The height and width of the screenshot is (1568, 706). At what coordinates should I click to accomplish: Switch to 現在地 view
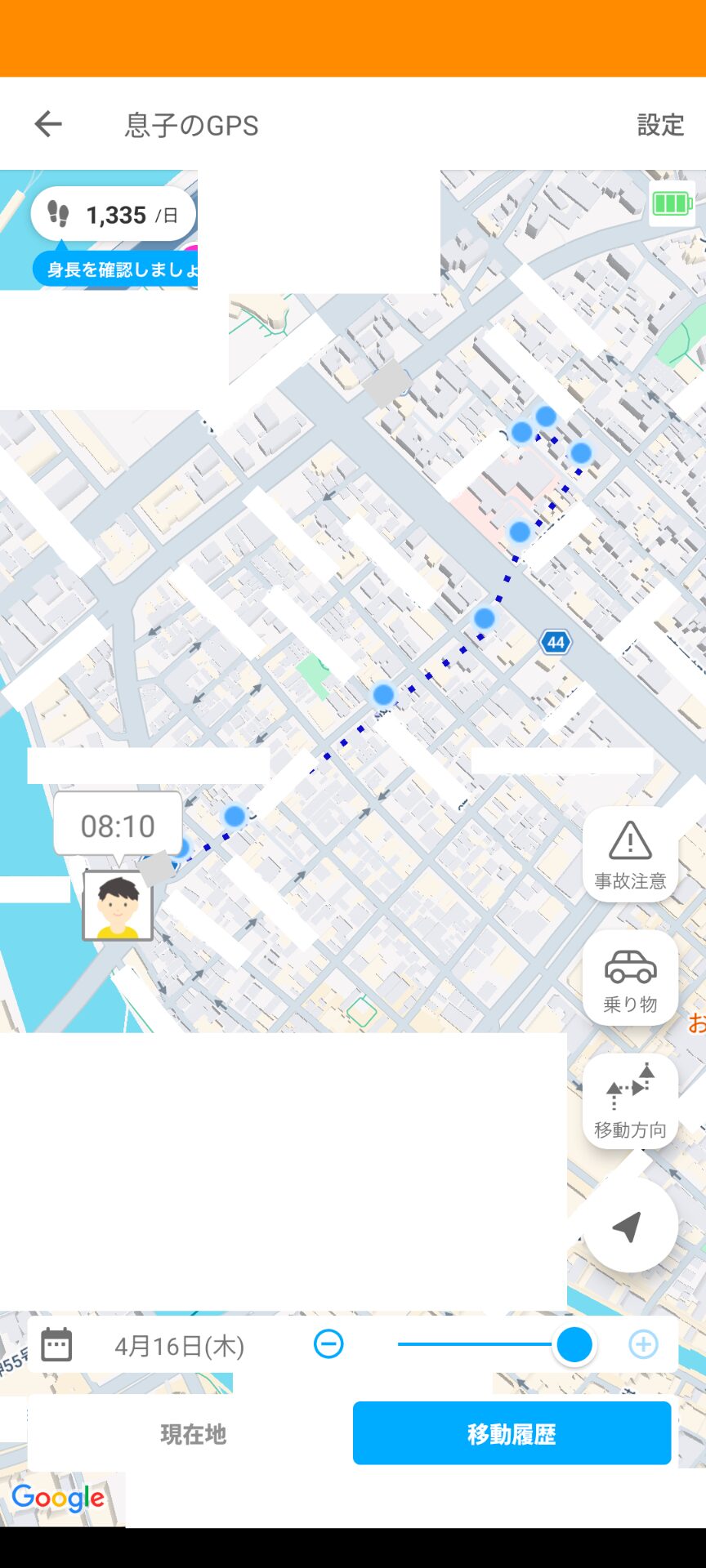point(193,1434)
